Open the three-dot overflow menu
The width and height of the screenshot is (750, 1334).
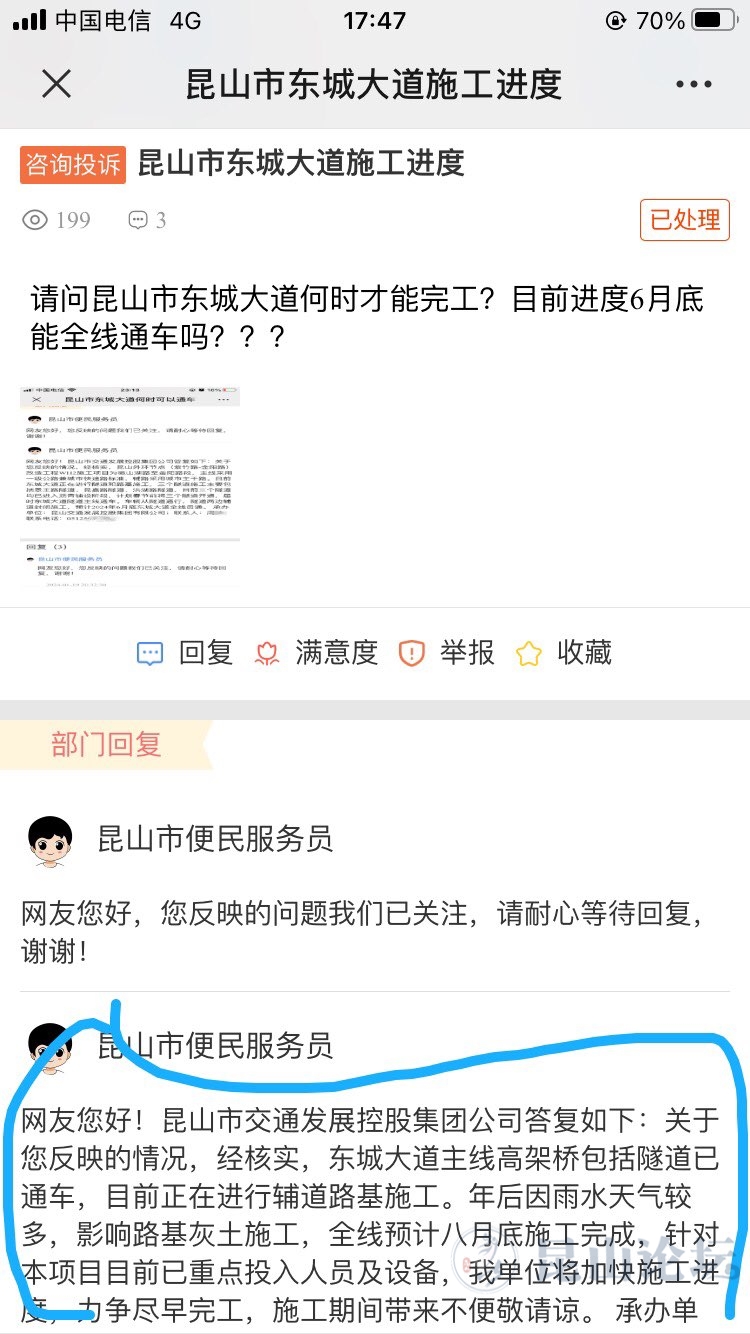pos(693,84)
